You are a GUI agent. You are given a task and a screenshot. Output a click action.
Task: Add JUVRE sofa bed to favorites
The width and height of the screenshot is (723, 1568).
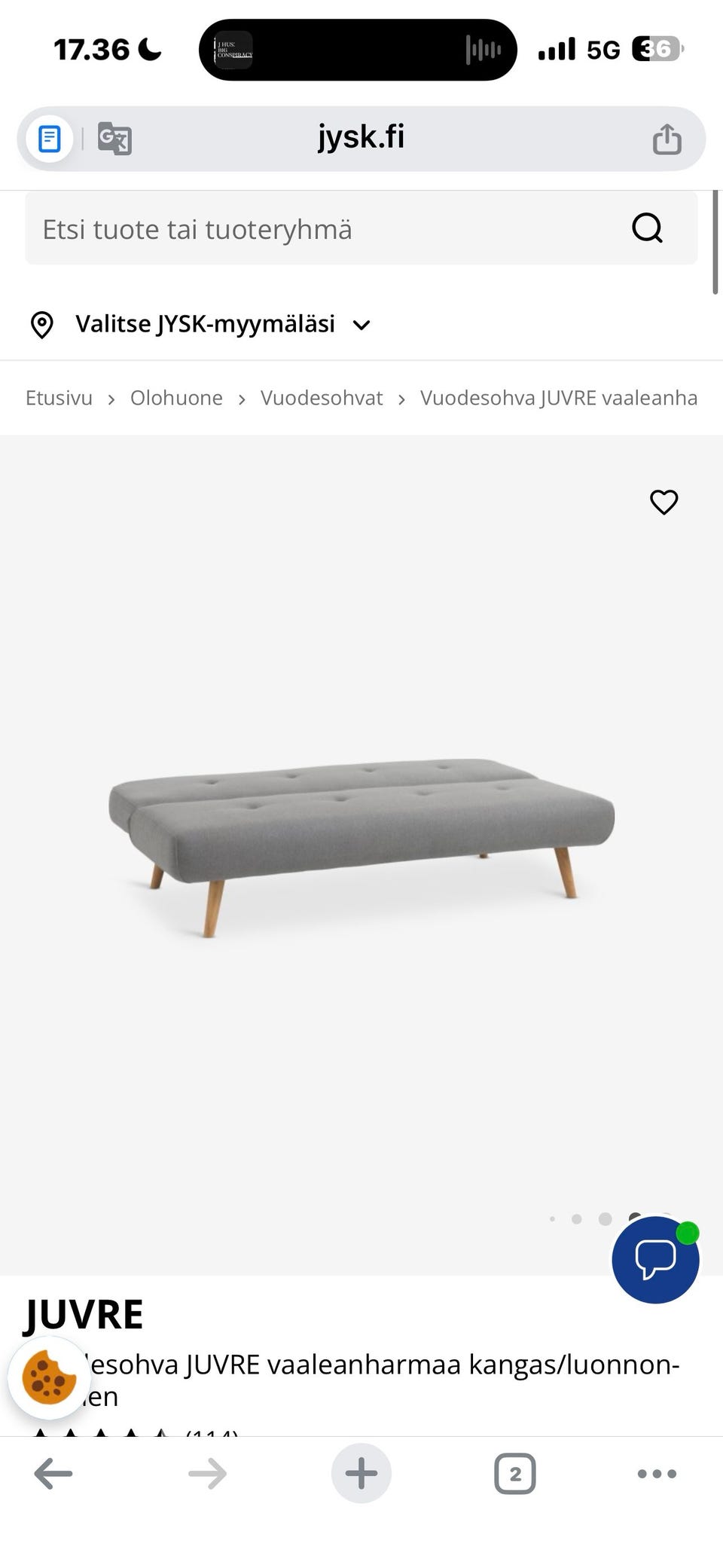tap(664, 502)
